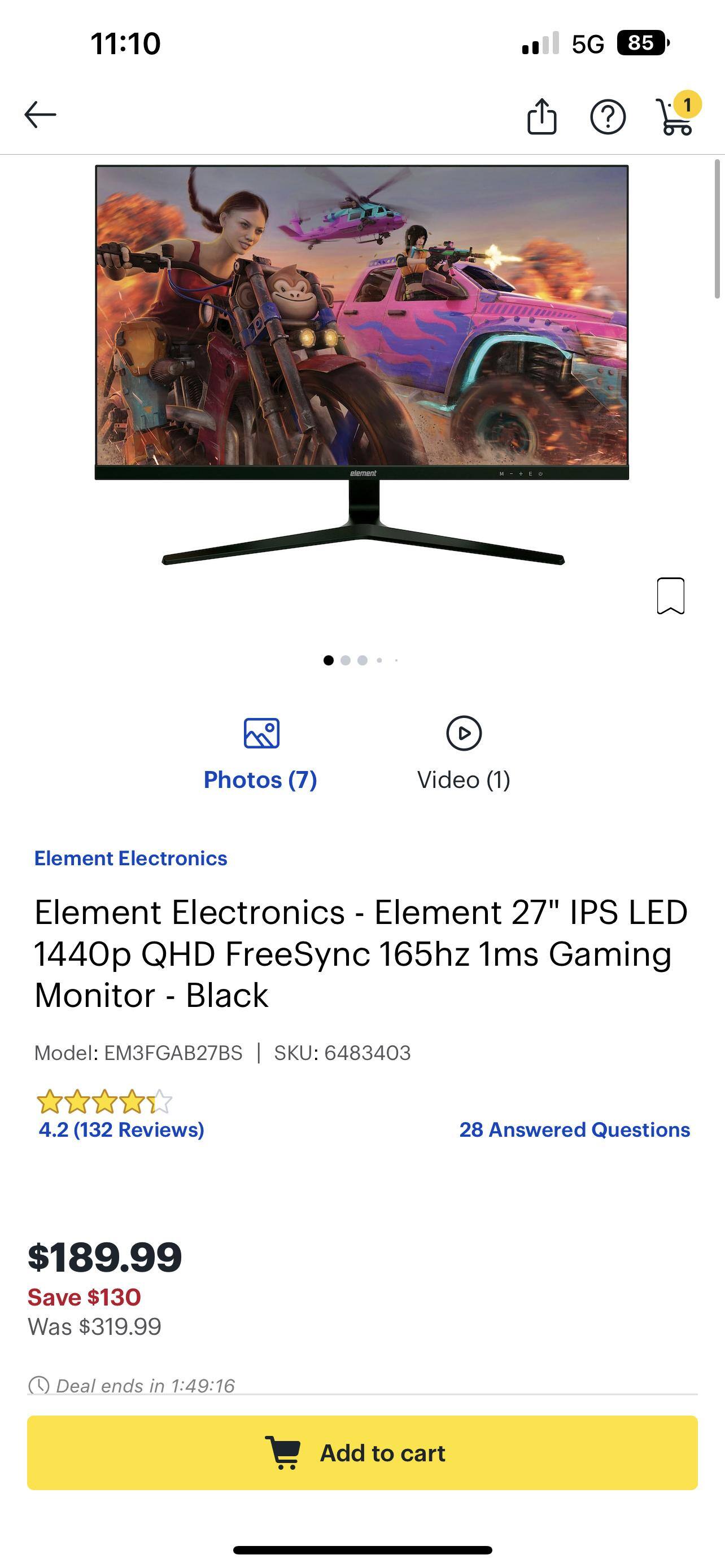Select the third carousel dot
This screenshot has height=1568, width=725.
coord(363,660)
